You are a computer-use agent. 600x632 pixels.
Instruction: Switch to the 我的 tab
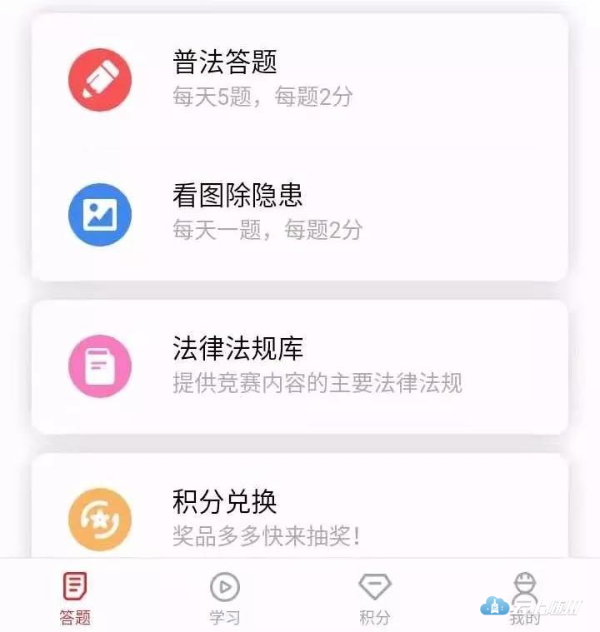524,598
